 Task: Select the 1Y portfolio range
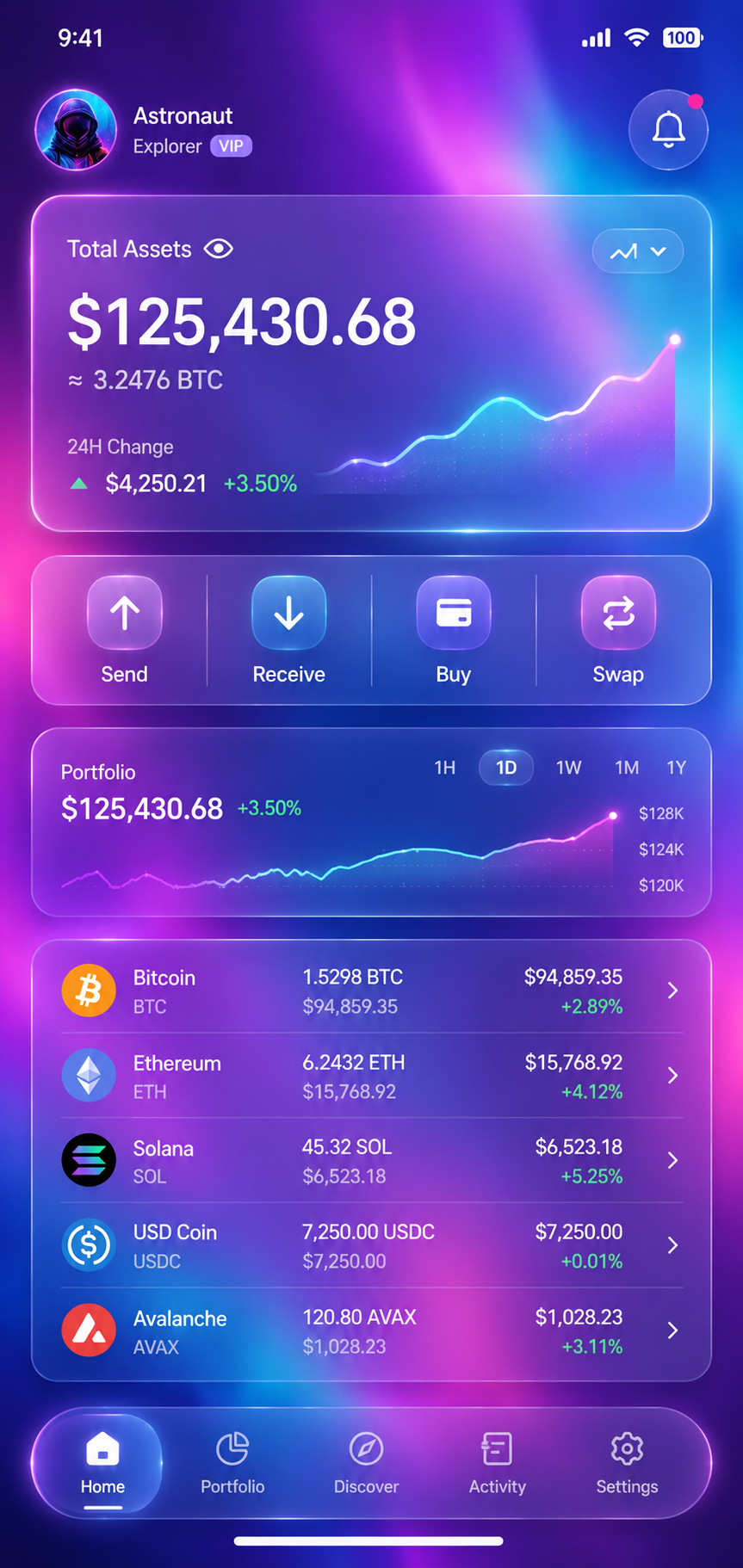coord(677,767)
